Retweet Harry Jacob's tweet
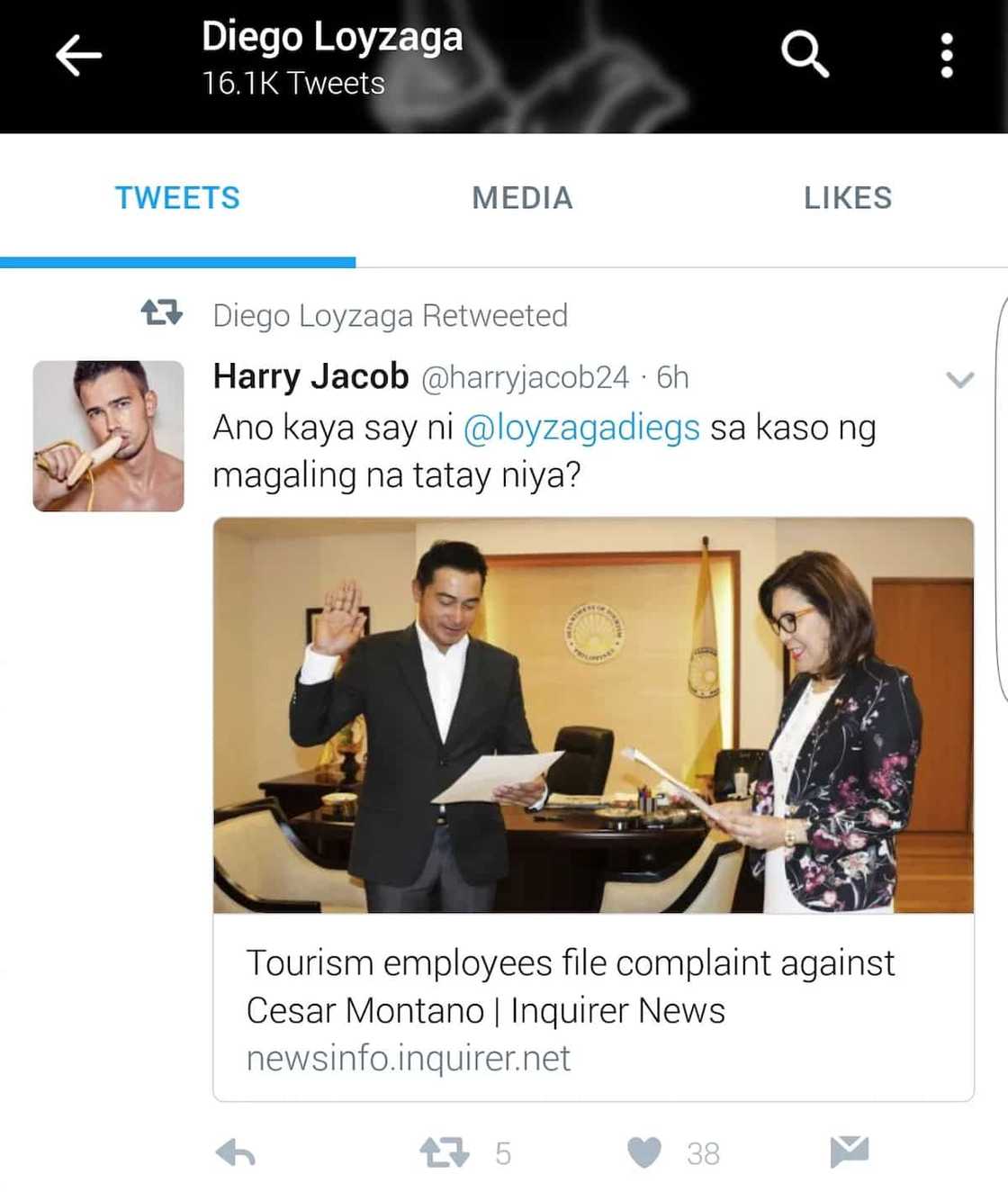This screenshot has width=1008, height=1192. coord(445,1152)
